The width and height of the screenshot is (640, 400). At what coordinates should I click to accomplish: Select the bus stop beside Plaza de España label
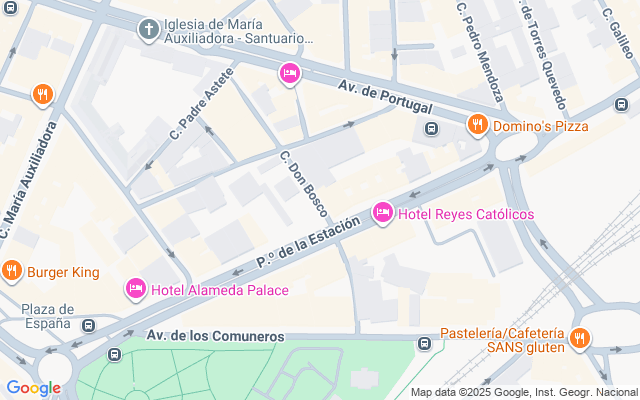pos(89,326)
